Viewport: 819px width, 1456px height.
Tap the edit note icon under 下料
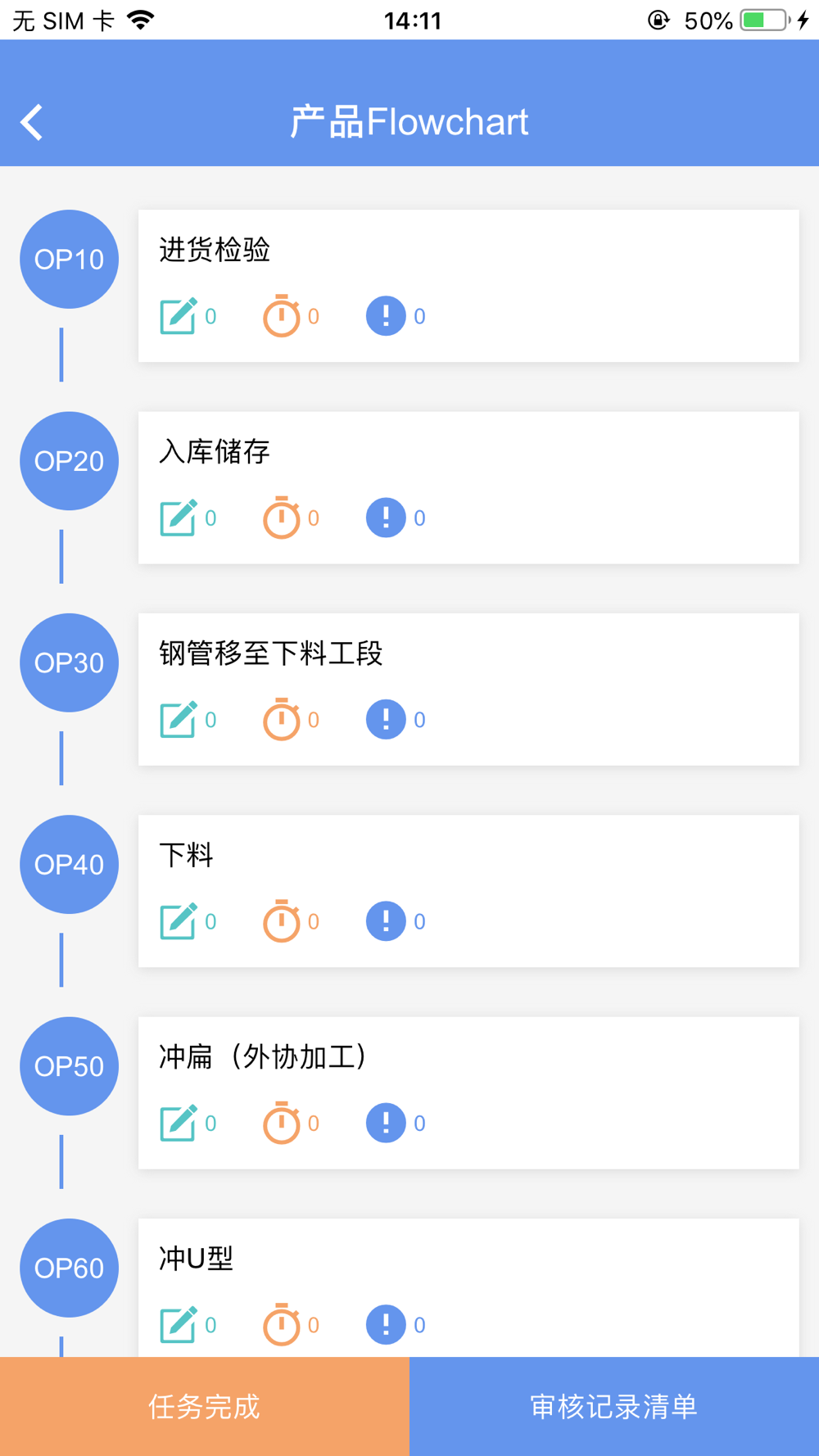click(179, 921)
